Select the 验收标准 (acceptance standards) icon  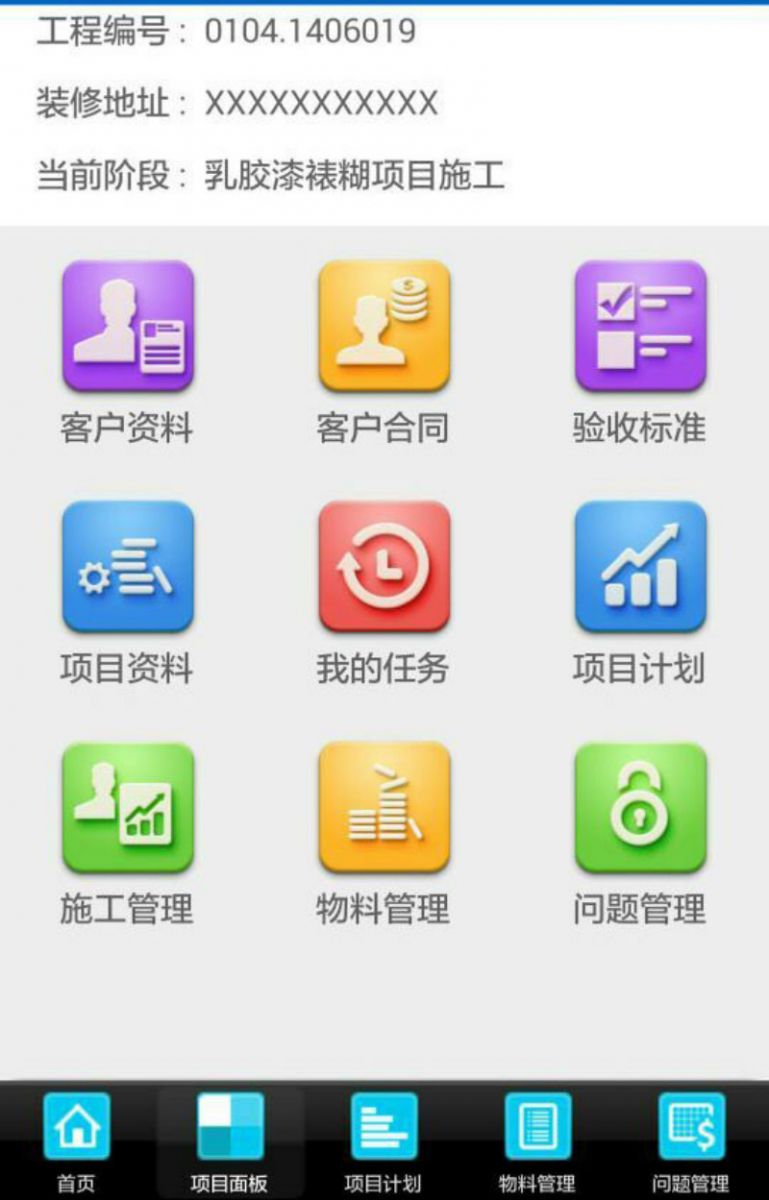pyautogui.click(x=641, y=327)
